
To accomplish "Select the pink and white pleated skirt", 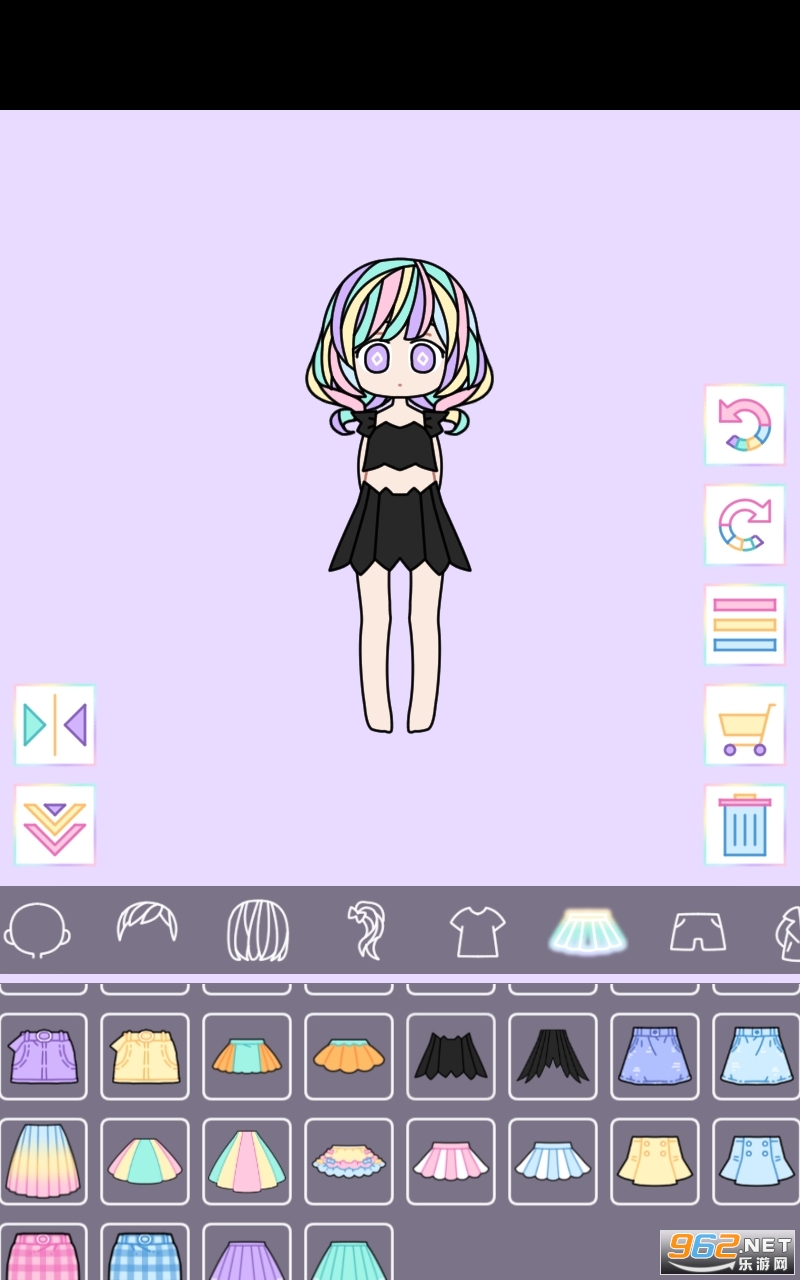I will (x=451, y=1160).
